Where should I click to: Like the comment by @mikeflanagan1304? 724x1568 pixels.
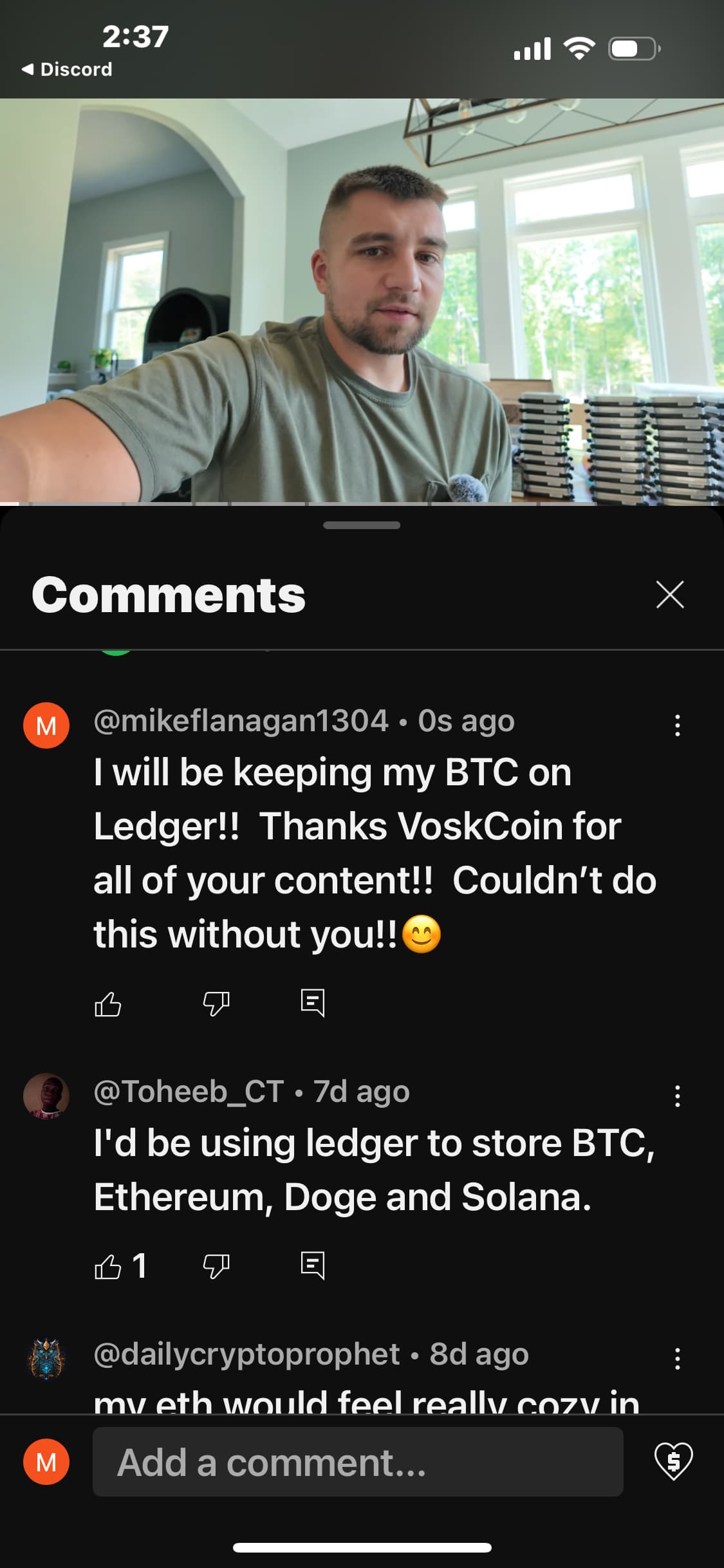(107, 1003)
